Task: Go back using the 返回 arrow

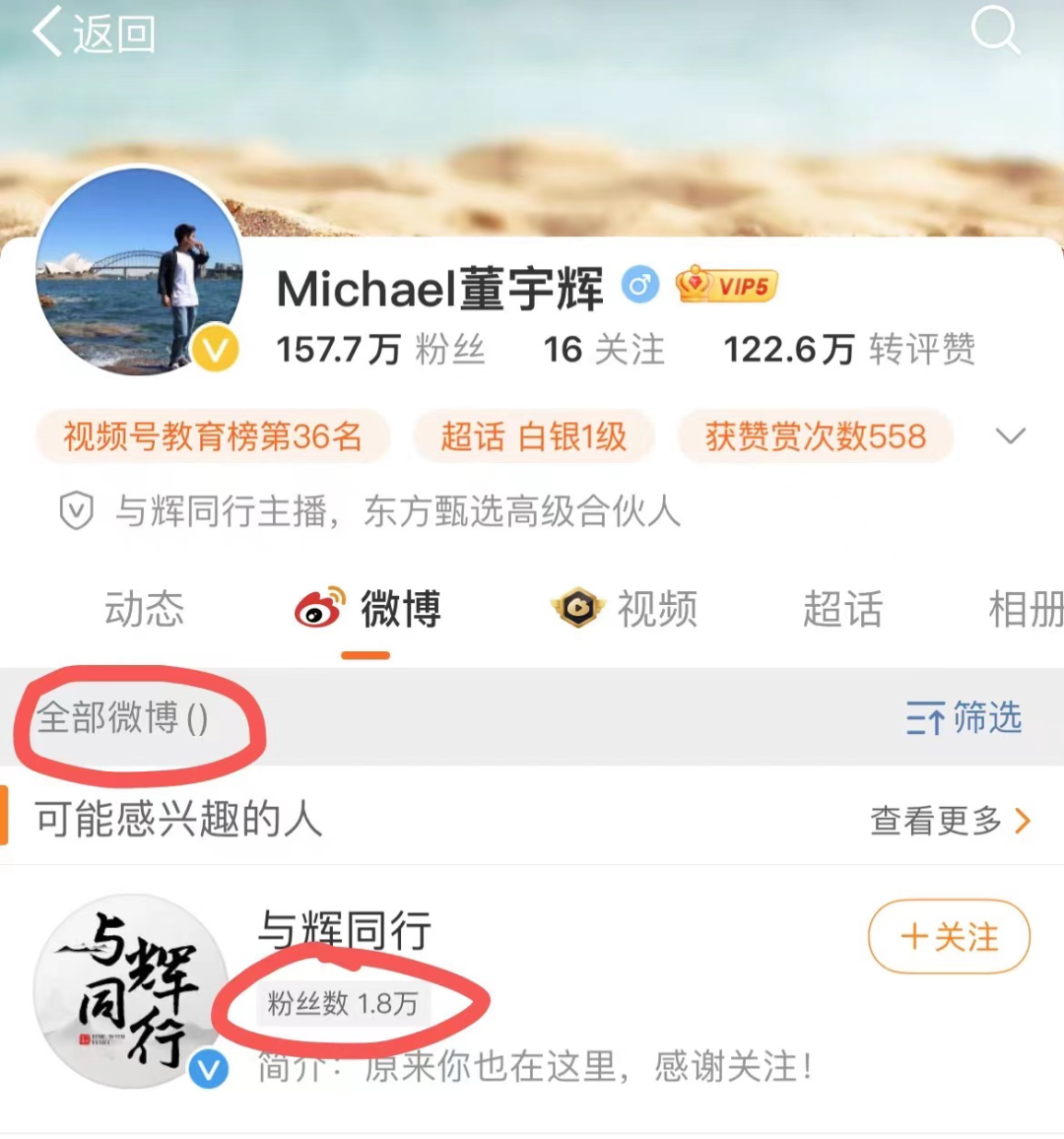Action: coord(92,33)
